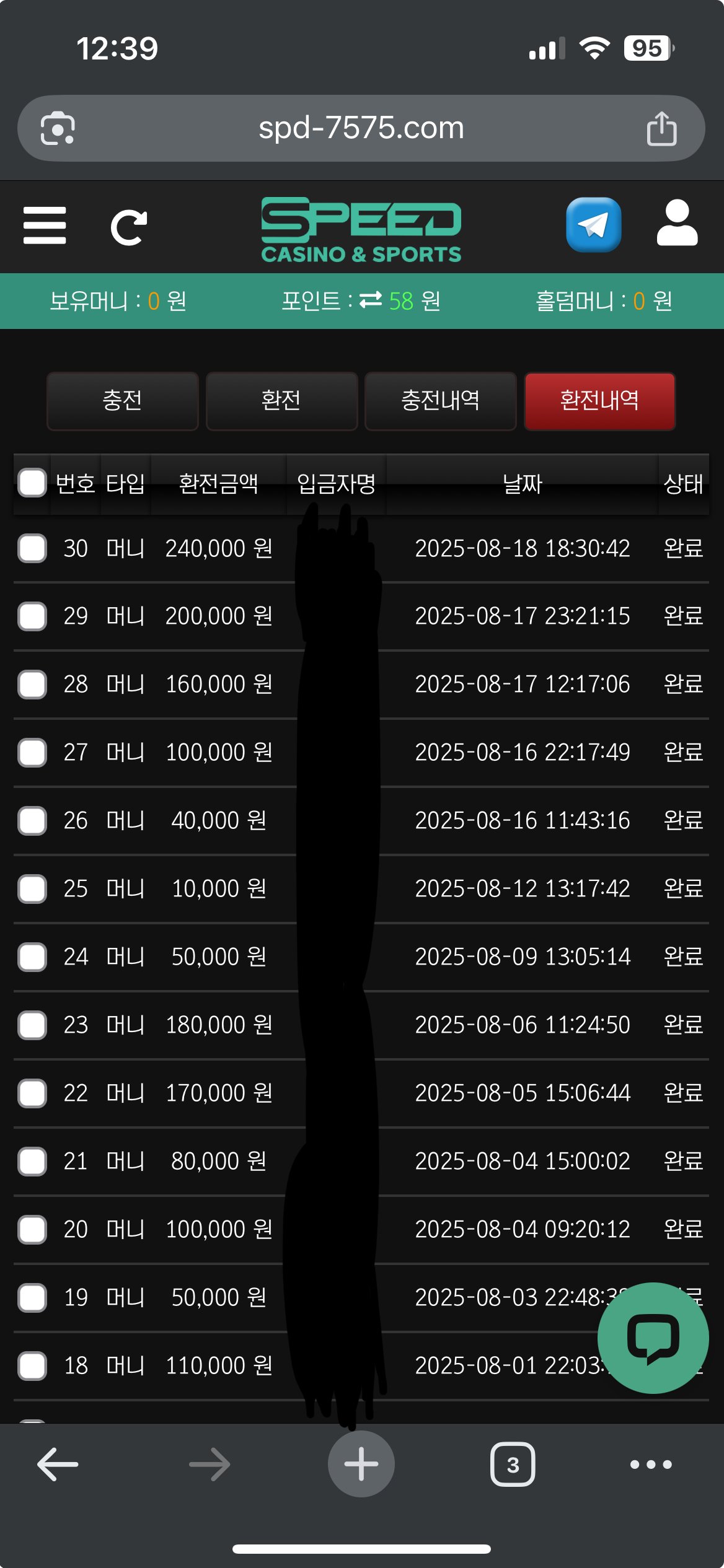The width and height of the screenshot is (724, 1568).
Task: Mark the checkbox on row 24
Action: tap(32, 957)
